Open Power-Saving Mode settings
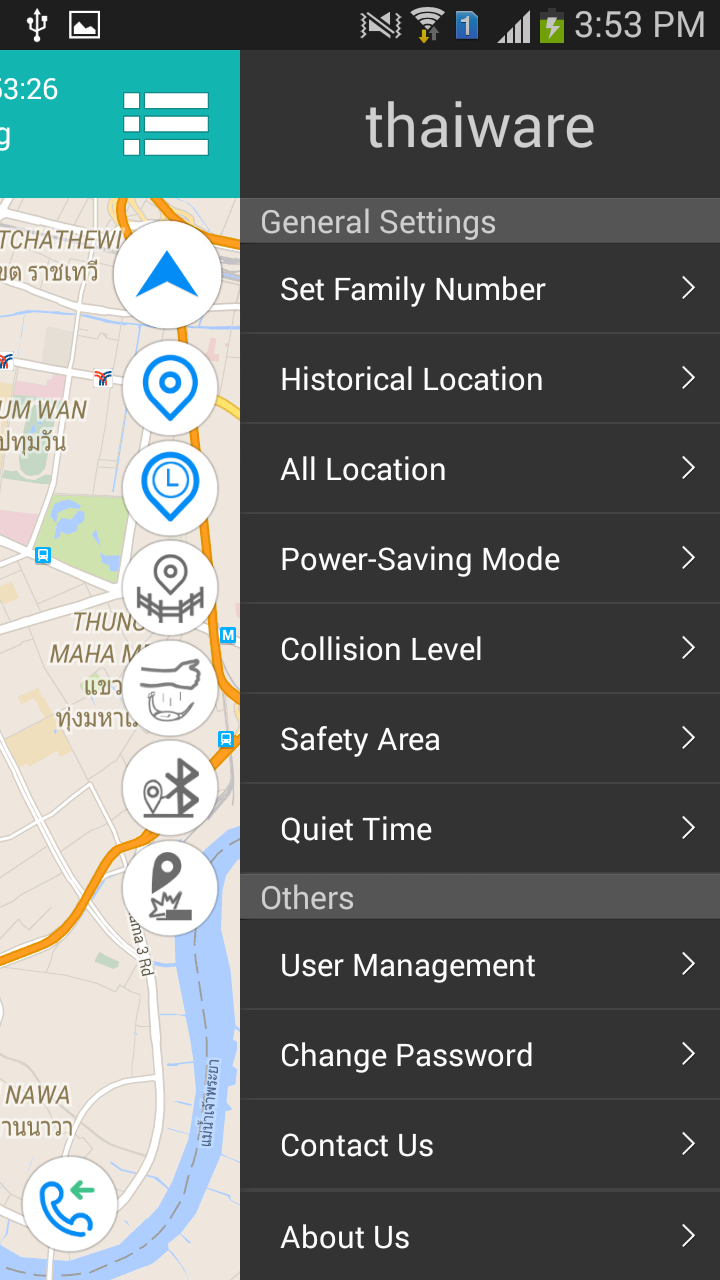Image resolution: width=720 pixels, height=1280 pixels. pyautogui.click(x=480, y=559)
